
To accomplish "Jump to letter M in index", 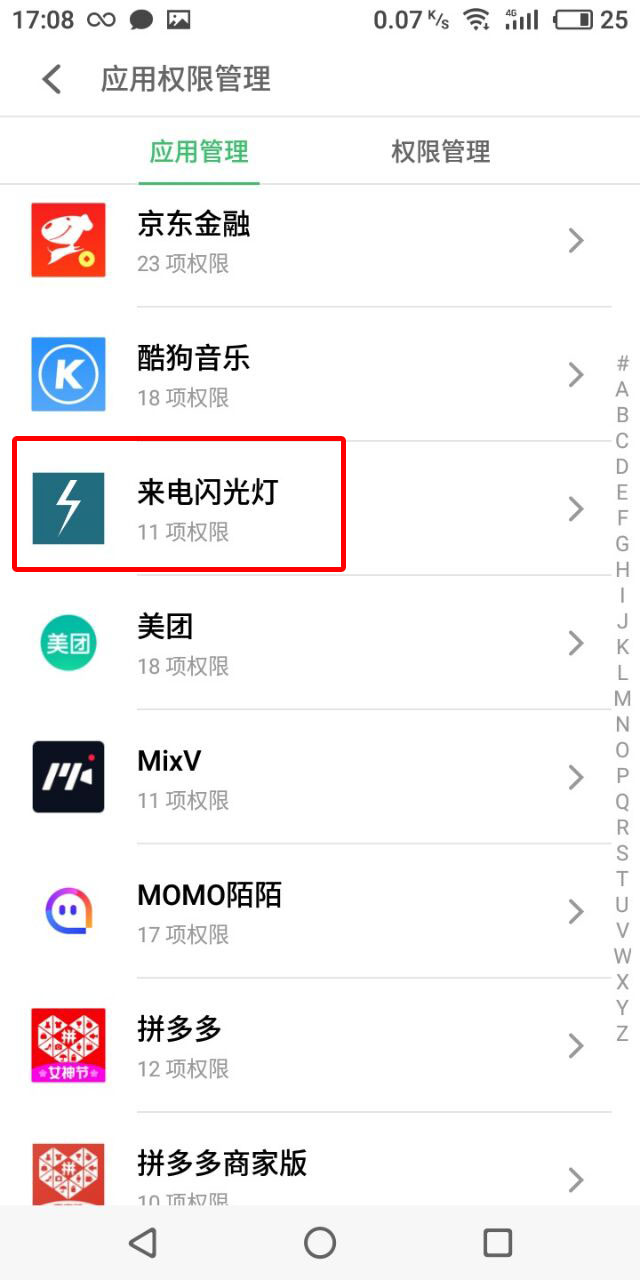I will click(x=622, y=698).
